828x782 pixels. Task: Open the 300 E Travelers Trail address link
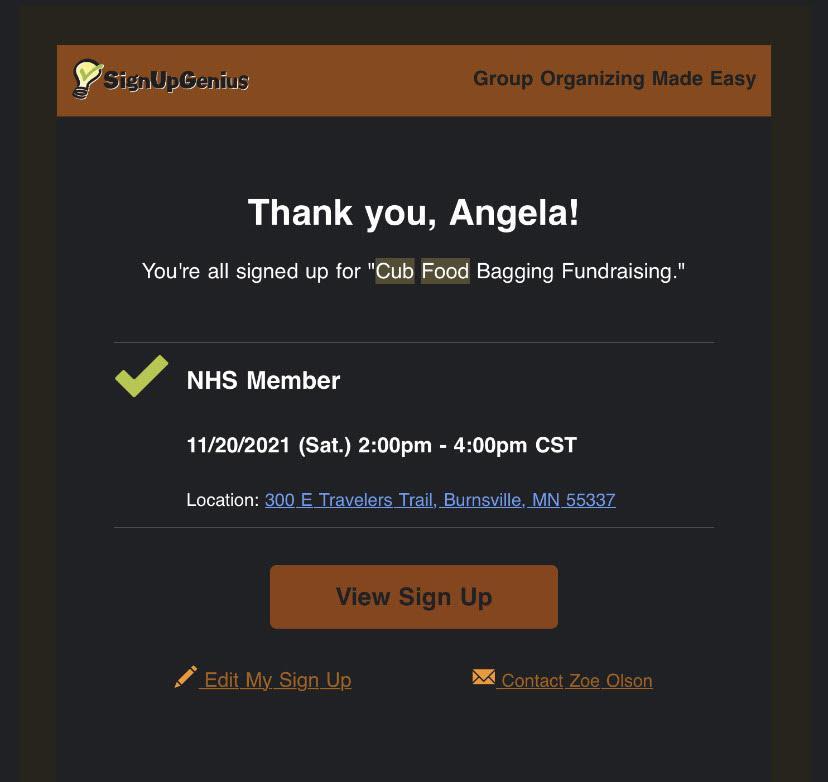coord(440,500)
